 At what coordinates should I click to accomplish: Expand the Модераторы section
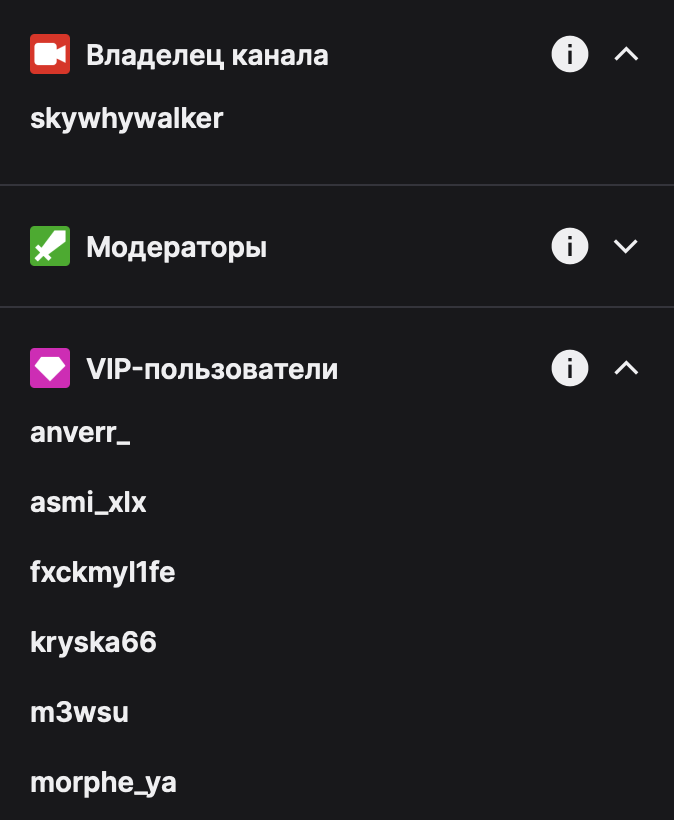pos(625,246)
